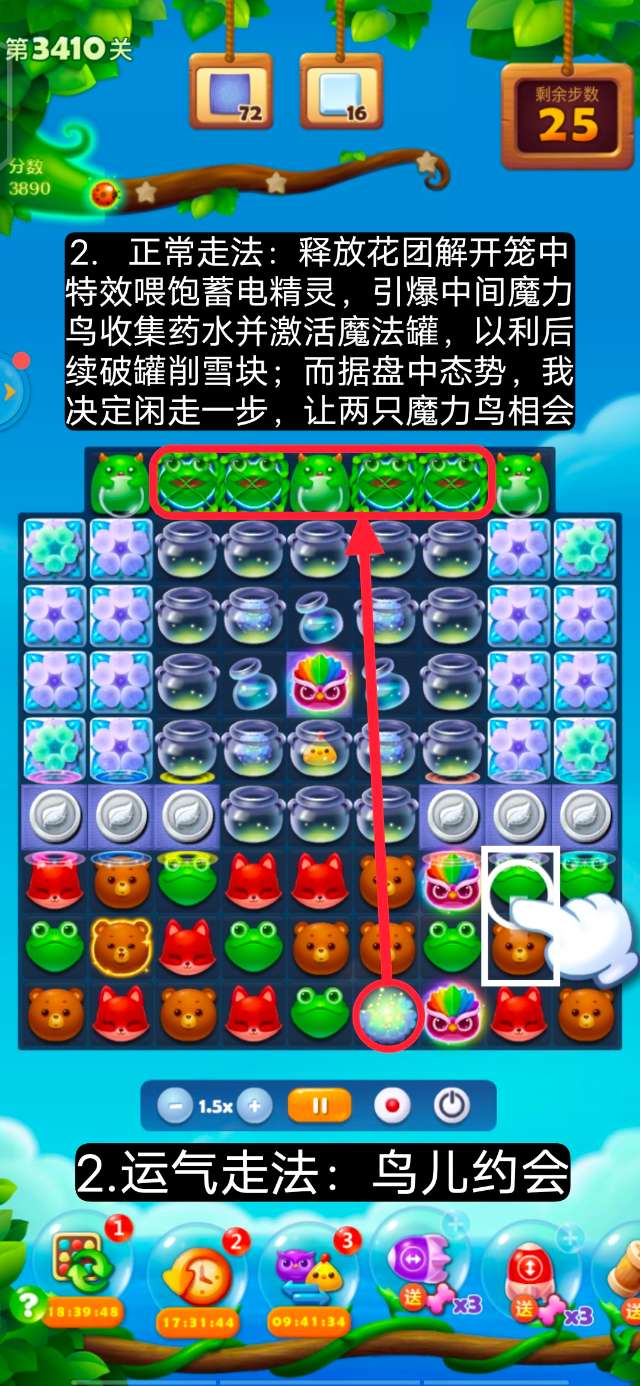Screen dimensions: 640x1386
Task: Tap the sparkling flower ball on the board
Action: coord(387,1012)
